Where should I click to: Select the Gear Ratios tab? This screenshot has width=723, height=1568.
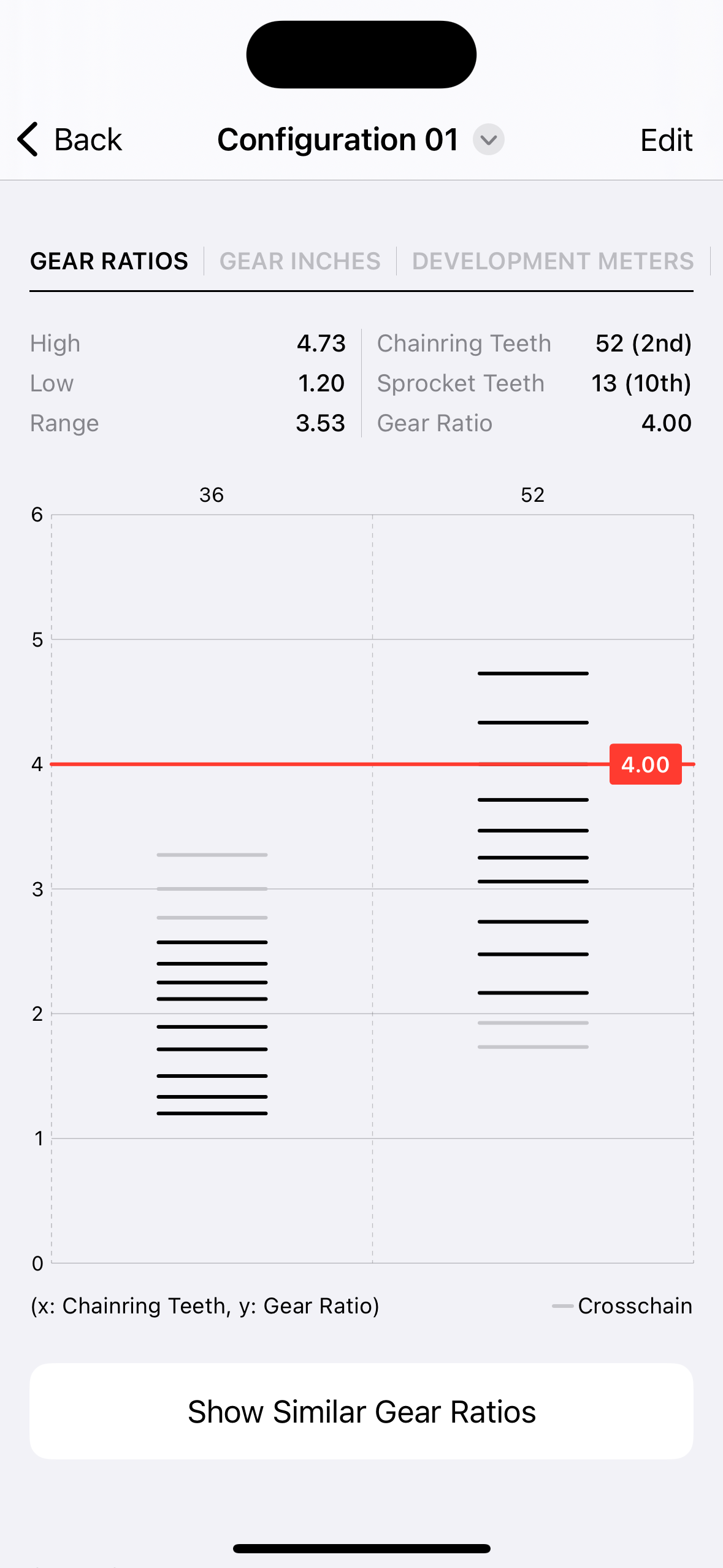pos(109,261)
